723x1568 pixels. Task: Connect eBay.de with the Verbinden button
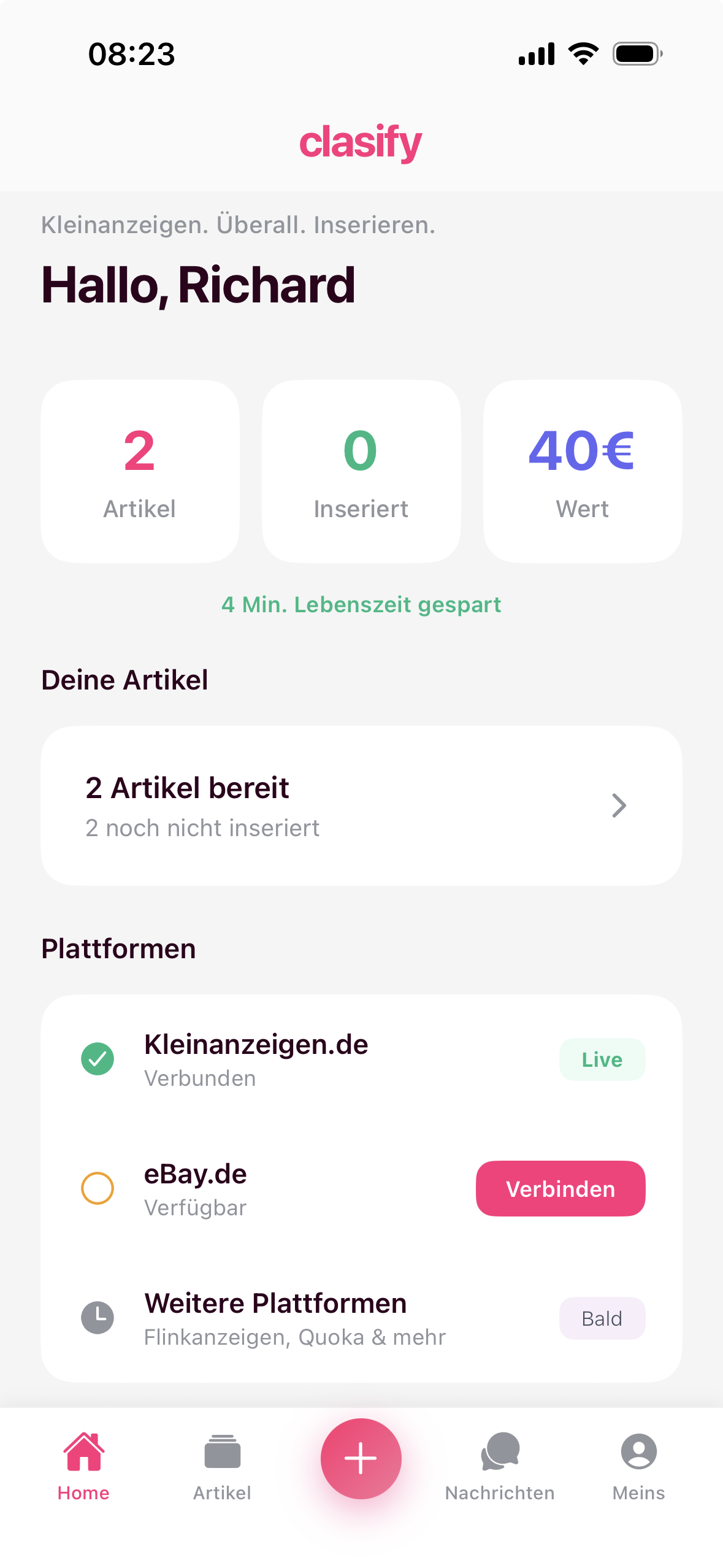pos(560,1188)
